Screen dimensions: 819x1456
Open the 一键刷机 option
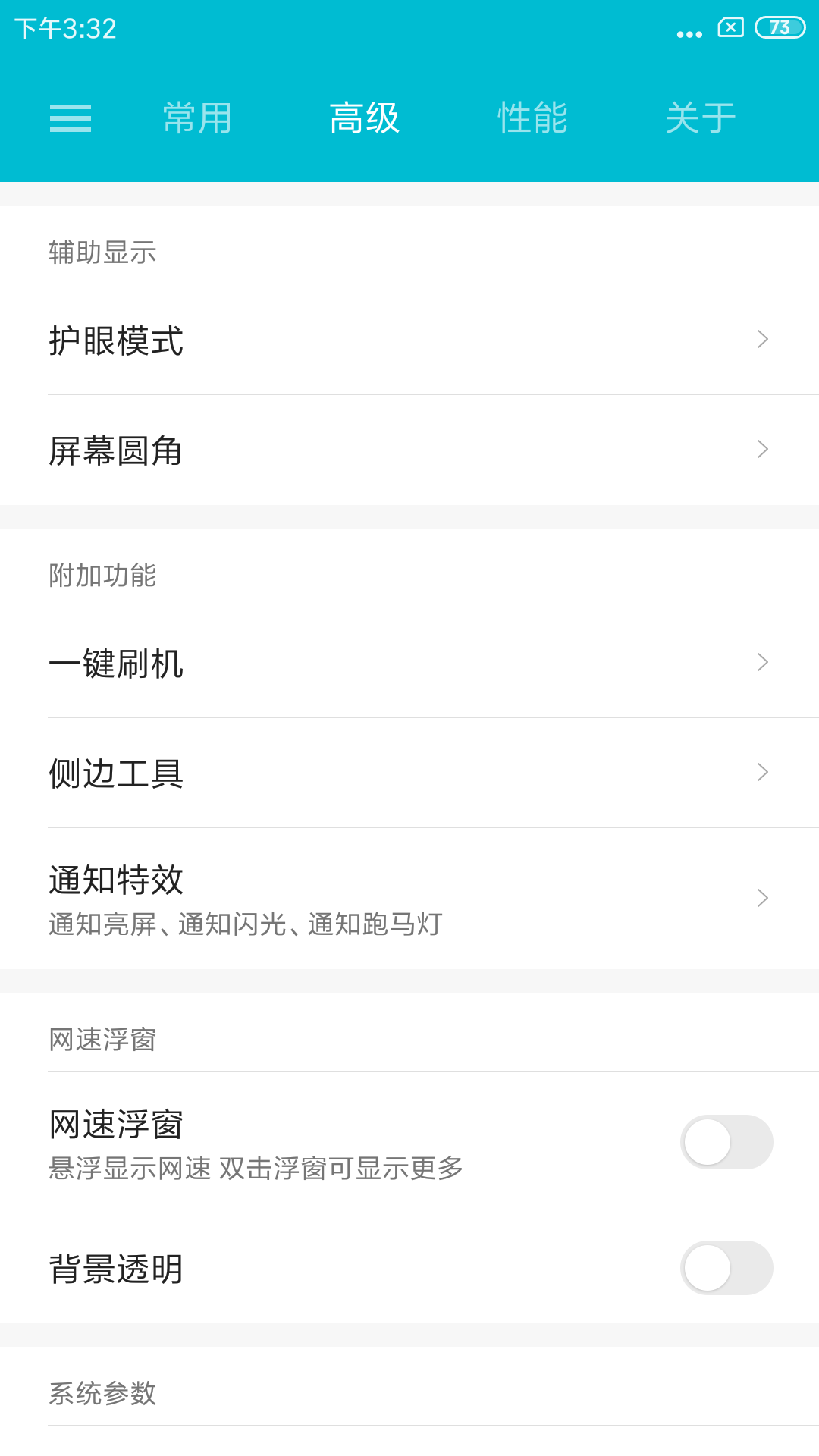point(409,663)
